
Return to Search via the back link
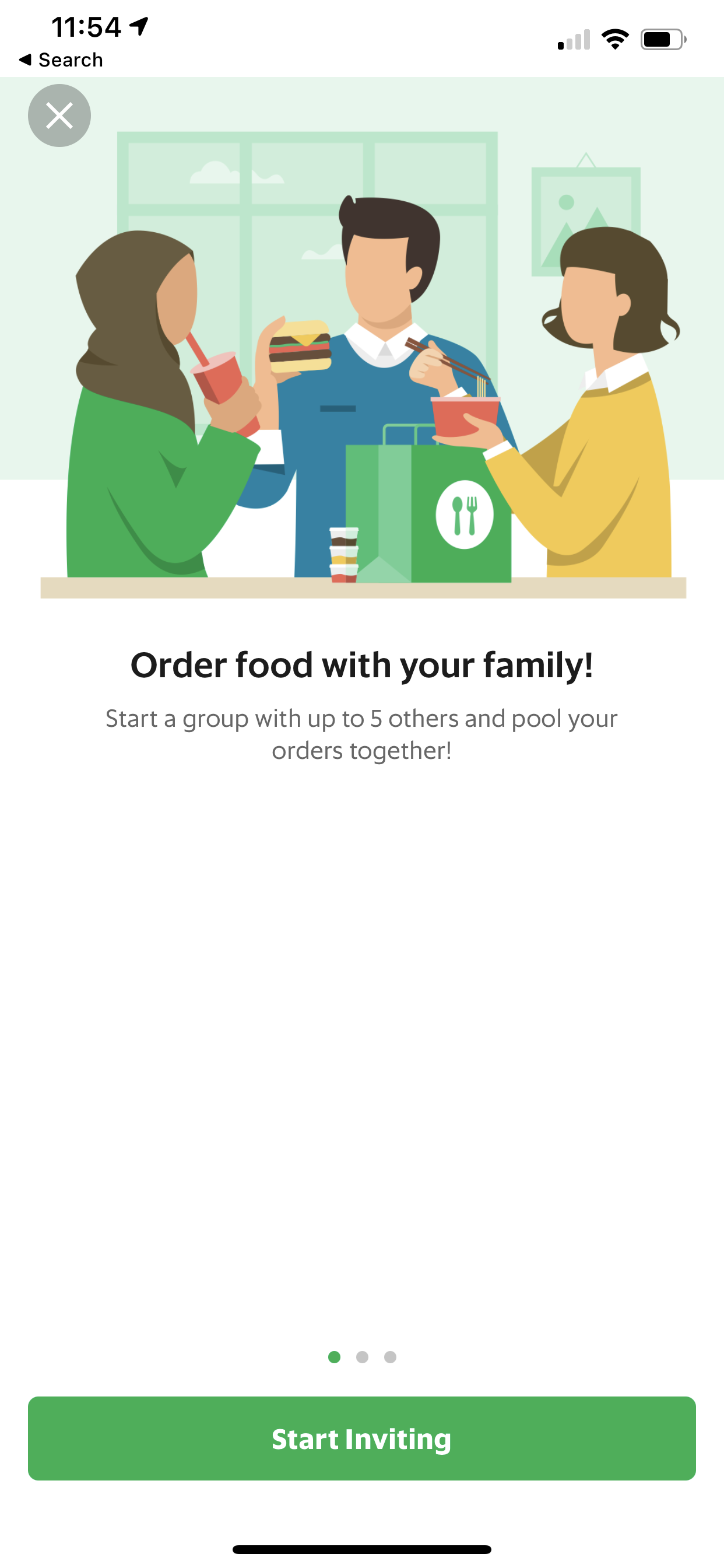(61, 60)
